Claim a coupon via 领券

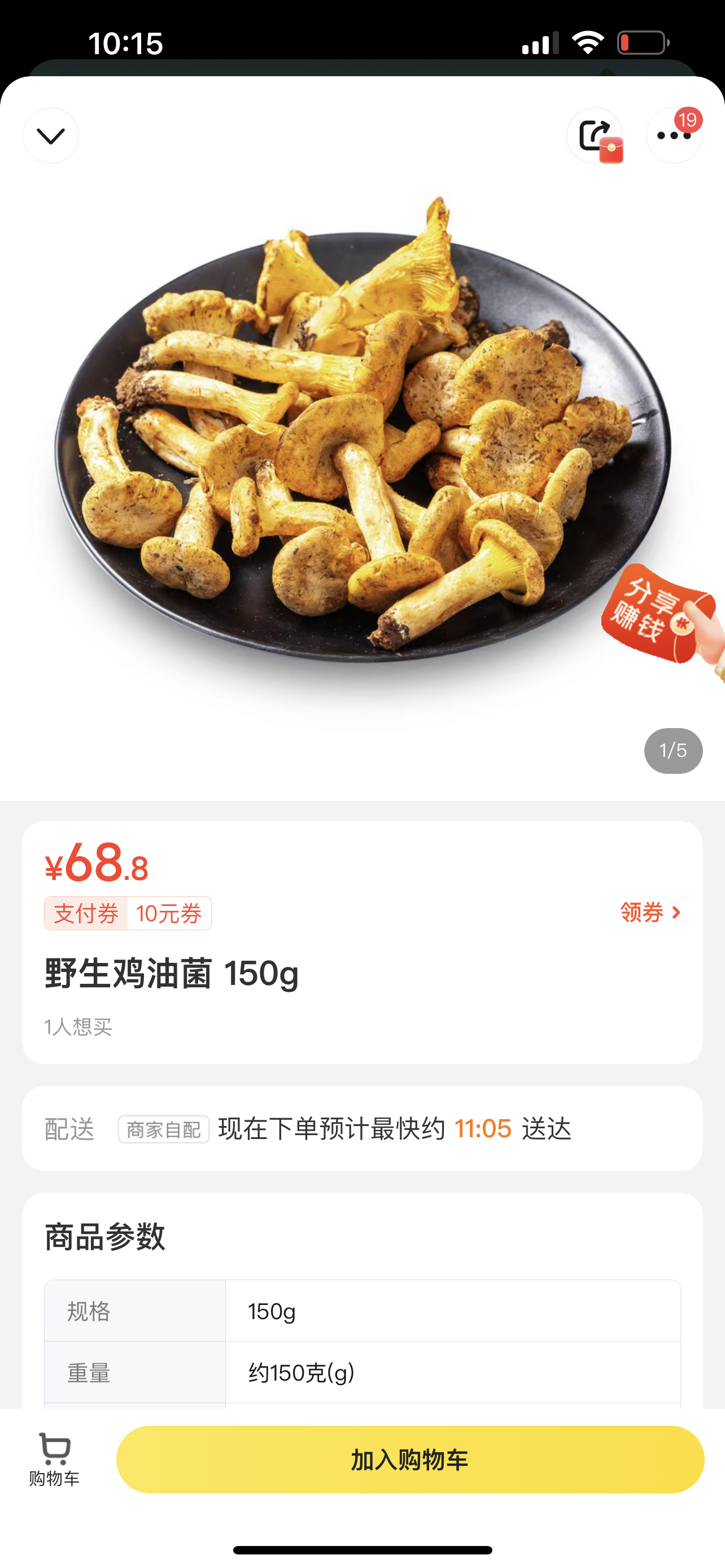click(649, 913)
